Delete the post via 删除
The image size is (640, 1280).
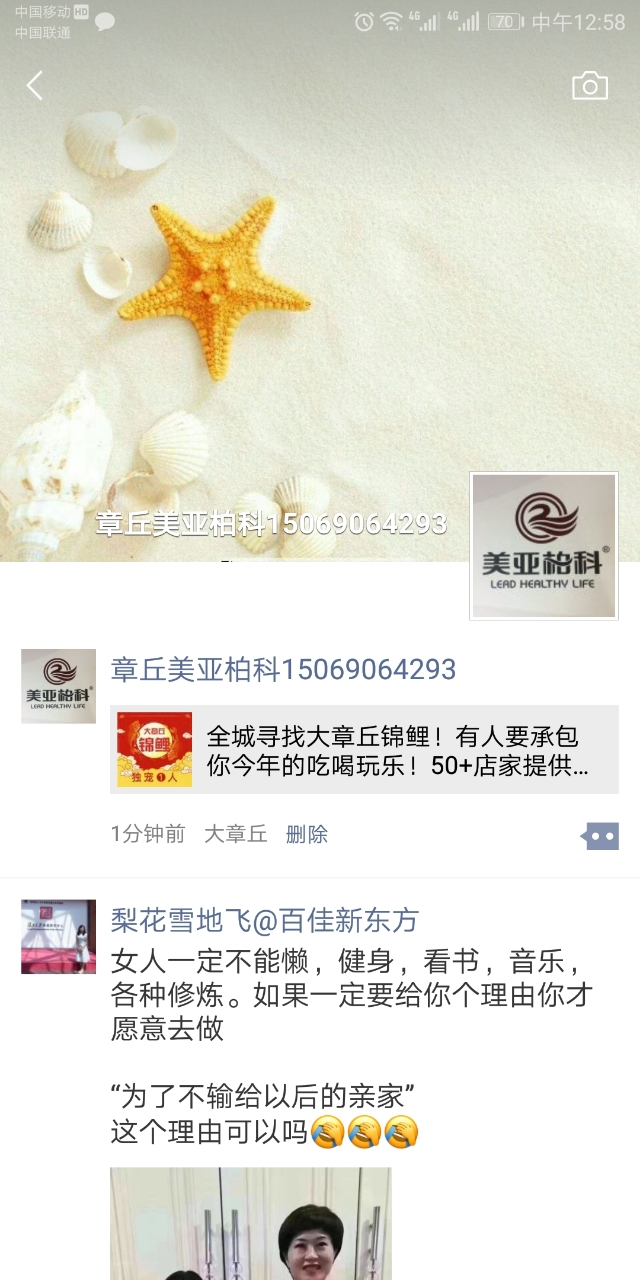click(307, 834)
